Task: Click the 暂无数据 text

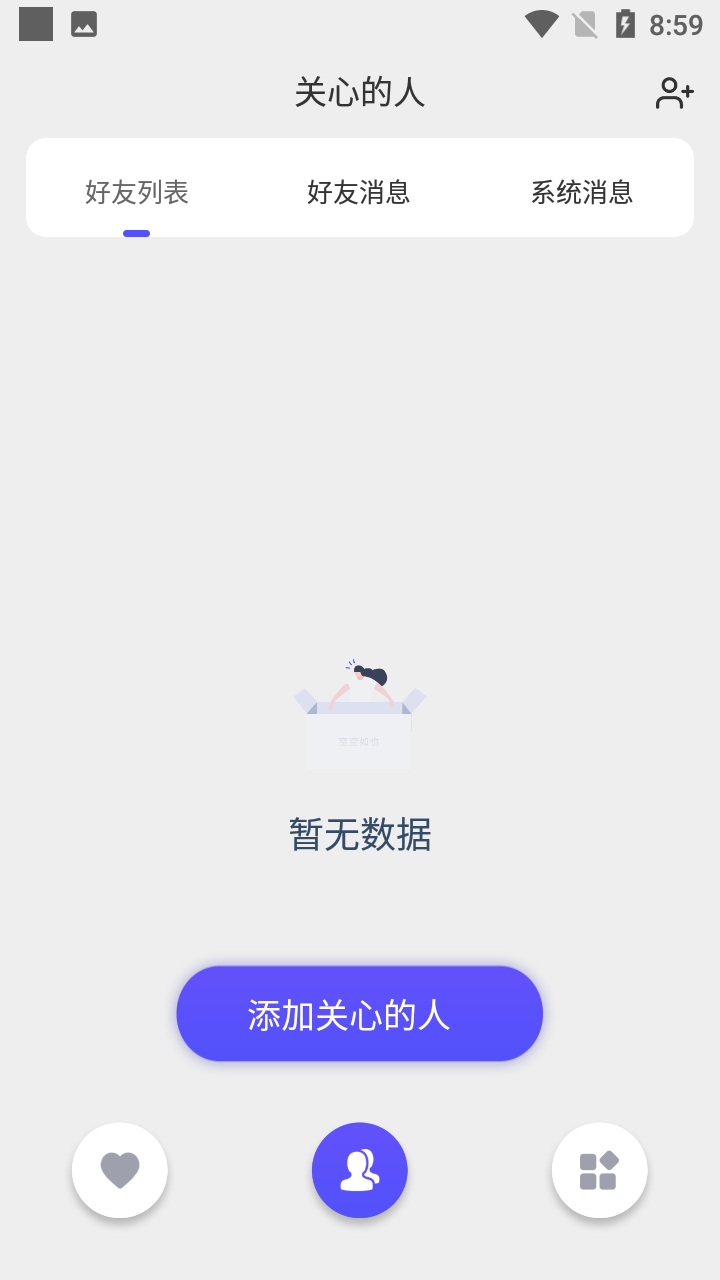Action: point(360,834)
